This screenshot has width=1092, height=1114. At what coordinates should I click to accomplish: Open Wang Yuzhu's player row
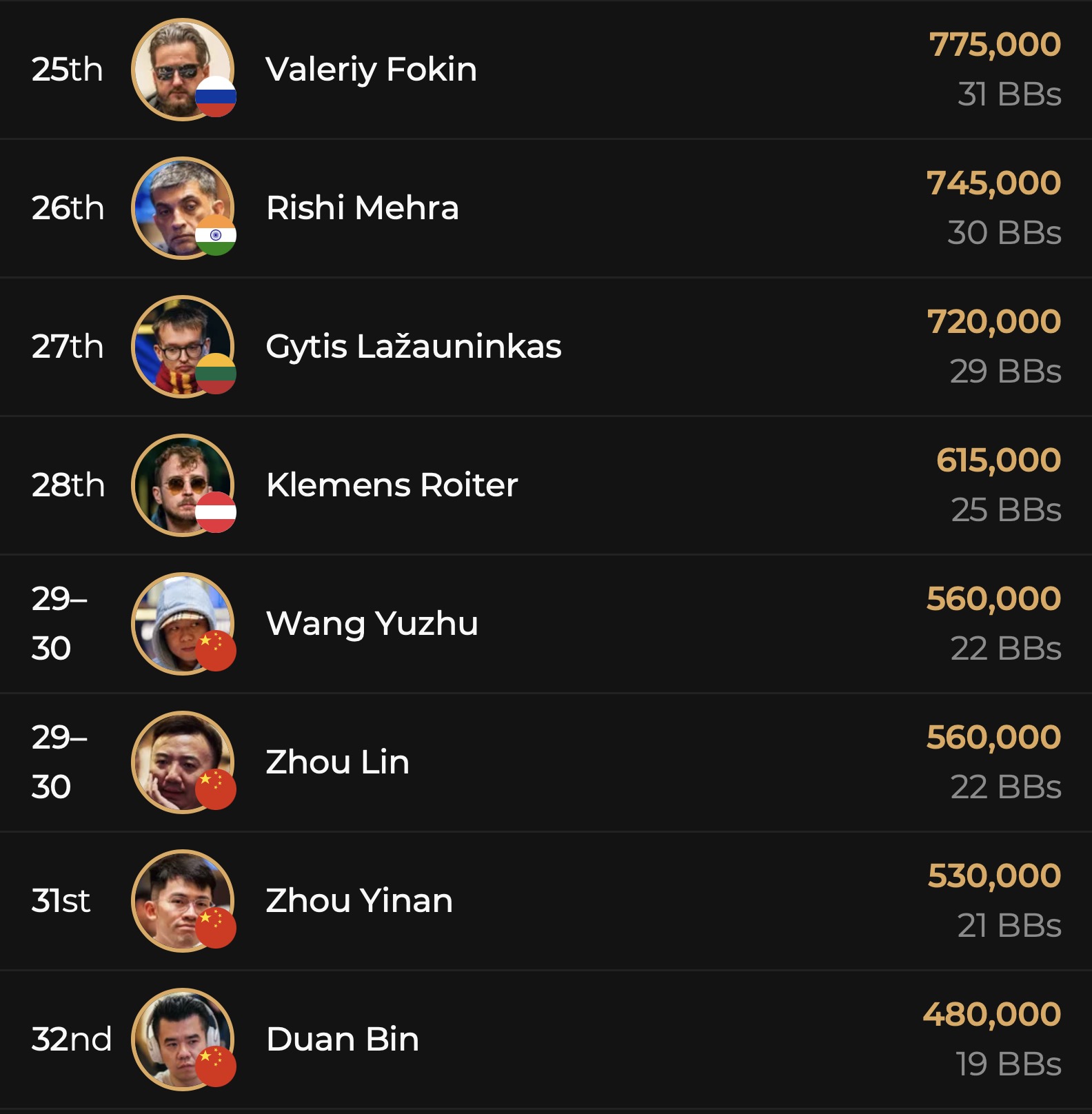pos(372,624)
